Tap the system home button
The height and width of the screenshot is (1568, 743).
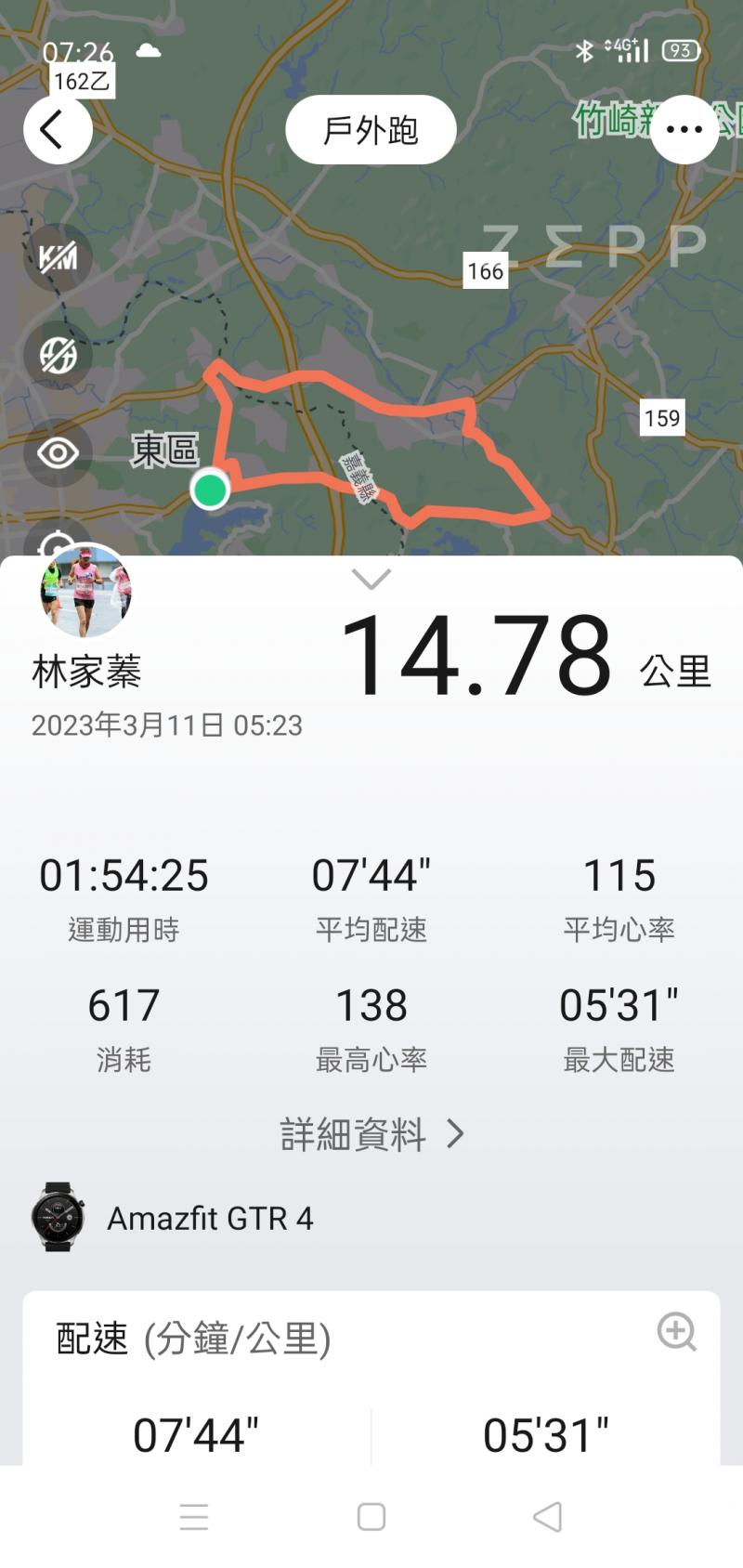371,1517
